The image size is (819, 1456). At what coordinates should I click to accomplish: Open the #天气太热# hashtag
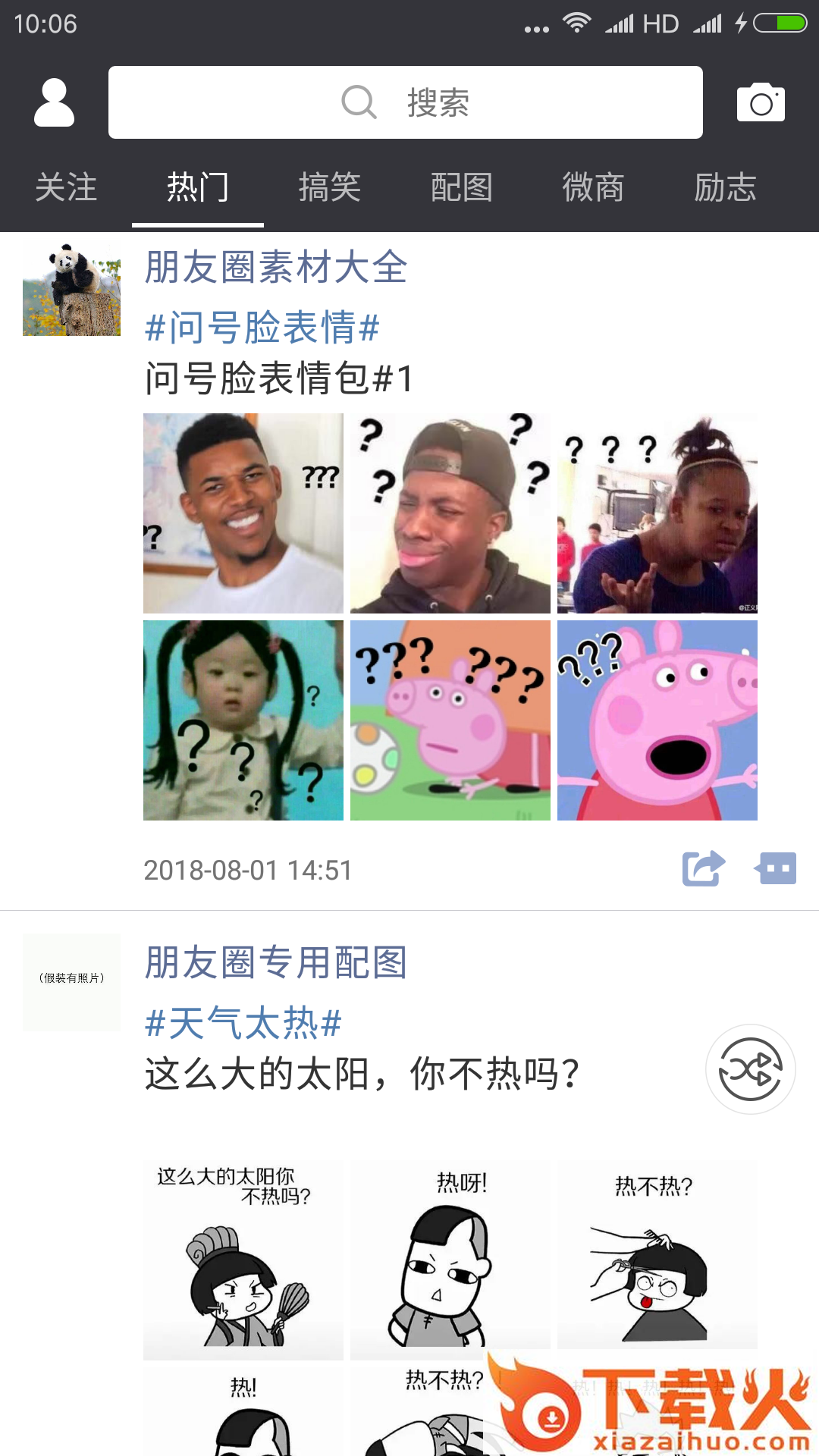coord(243,1024)
